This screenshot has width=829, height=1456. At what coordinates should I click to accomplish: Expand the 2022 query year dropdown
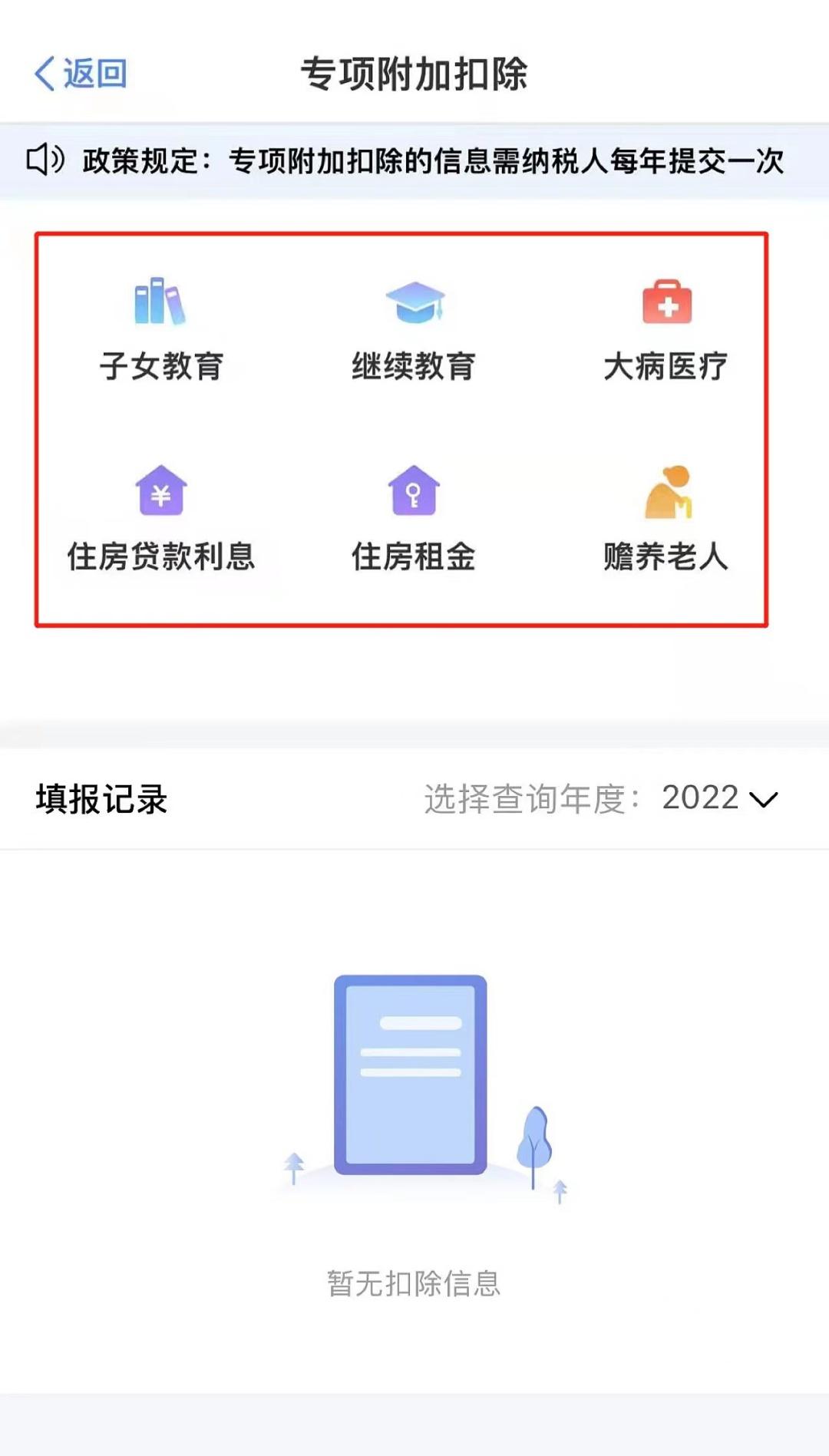click(719, 798)
